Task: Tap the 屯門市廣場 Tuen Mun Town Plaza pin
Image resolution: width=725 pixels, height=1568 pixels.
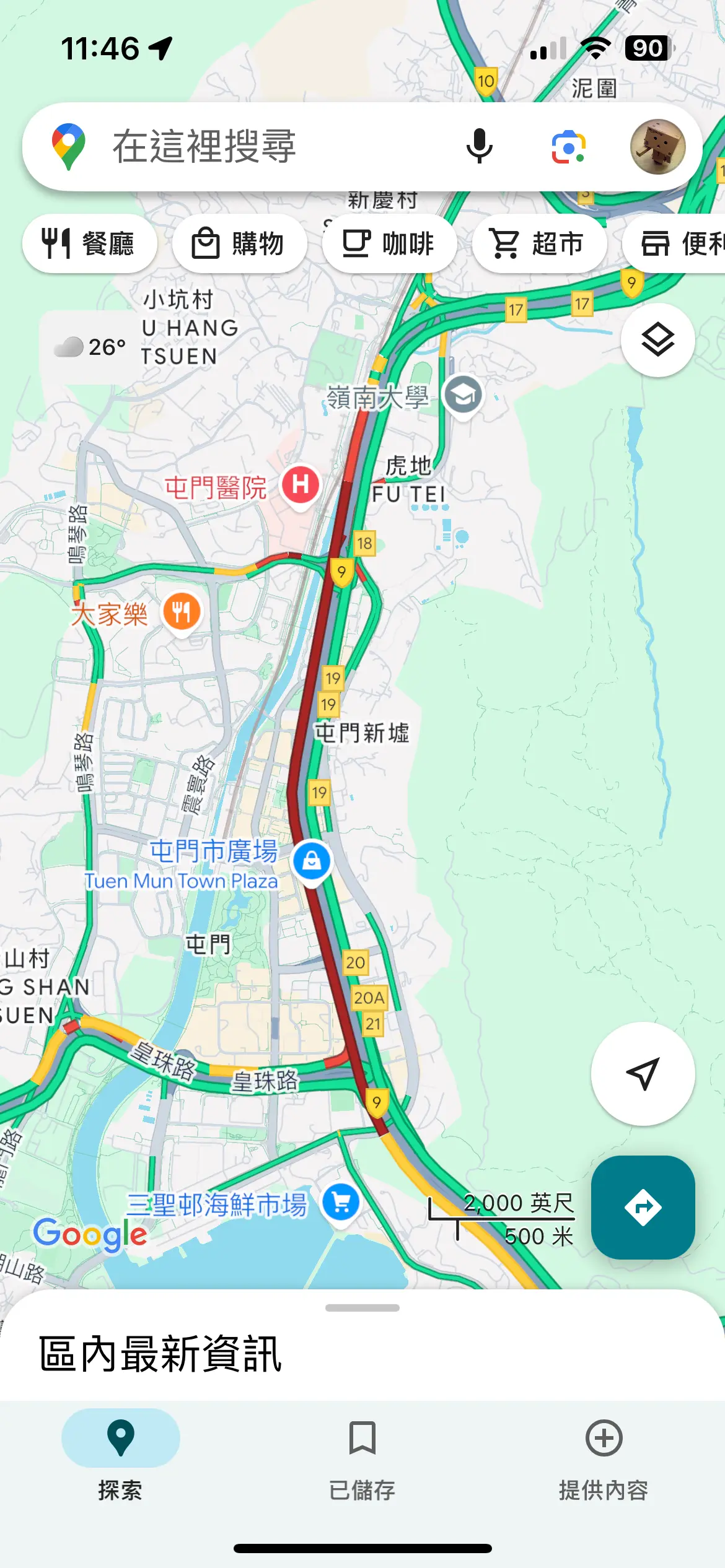Action: (x=312, y=862)
